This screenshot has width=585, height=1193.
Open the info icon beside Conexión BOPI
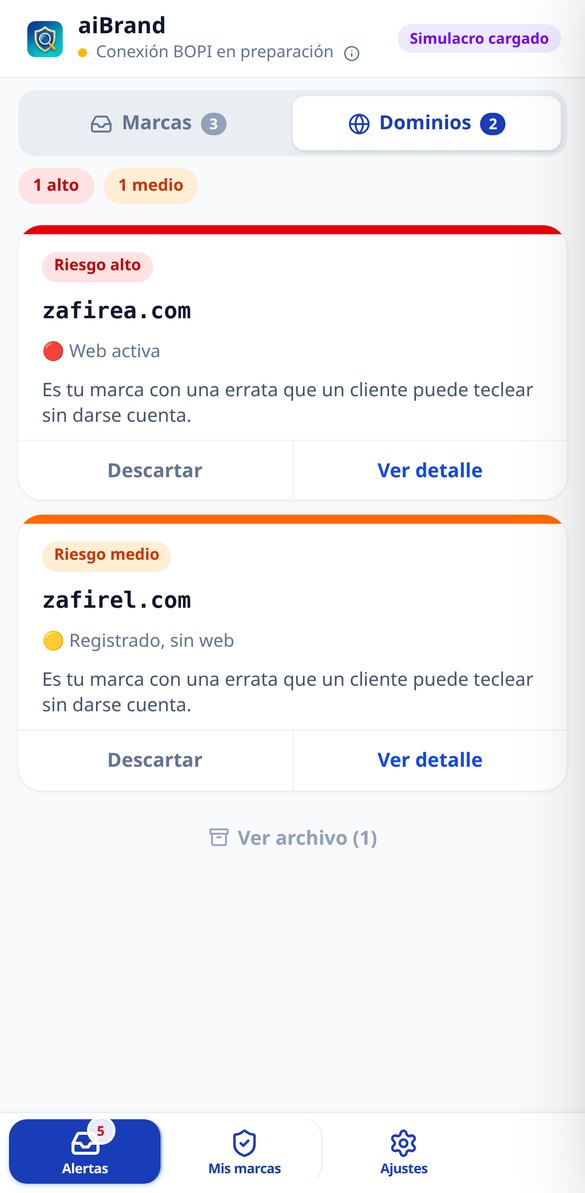click(351, 53)
